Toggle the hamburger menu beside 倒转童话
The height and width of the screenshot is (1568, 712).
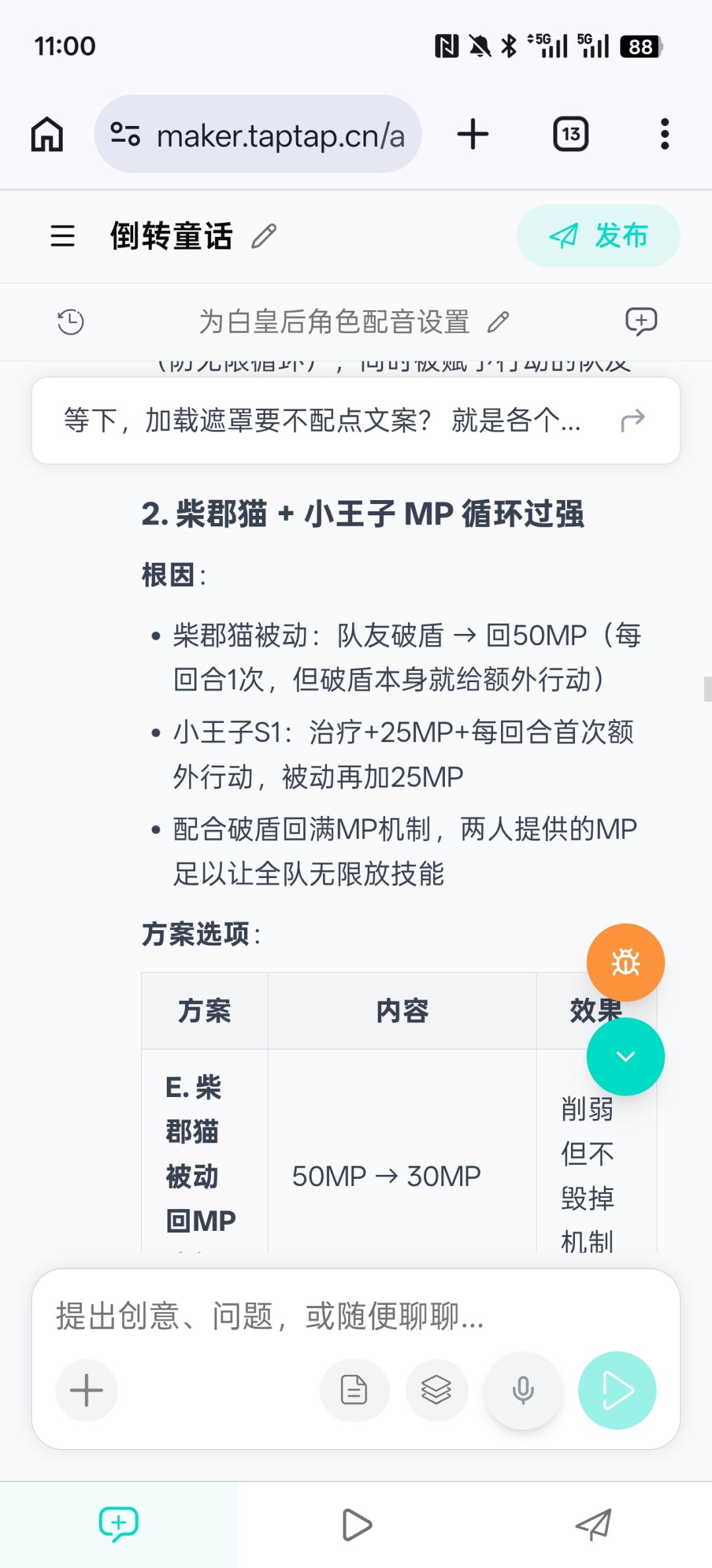[x=62, y=235]
